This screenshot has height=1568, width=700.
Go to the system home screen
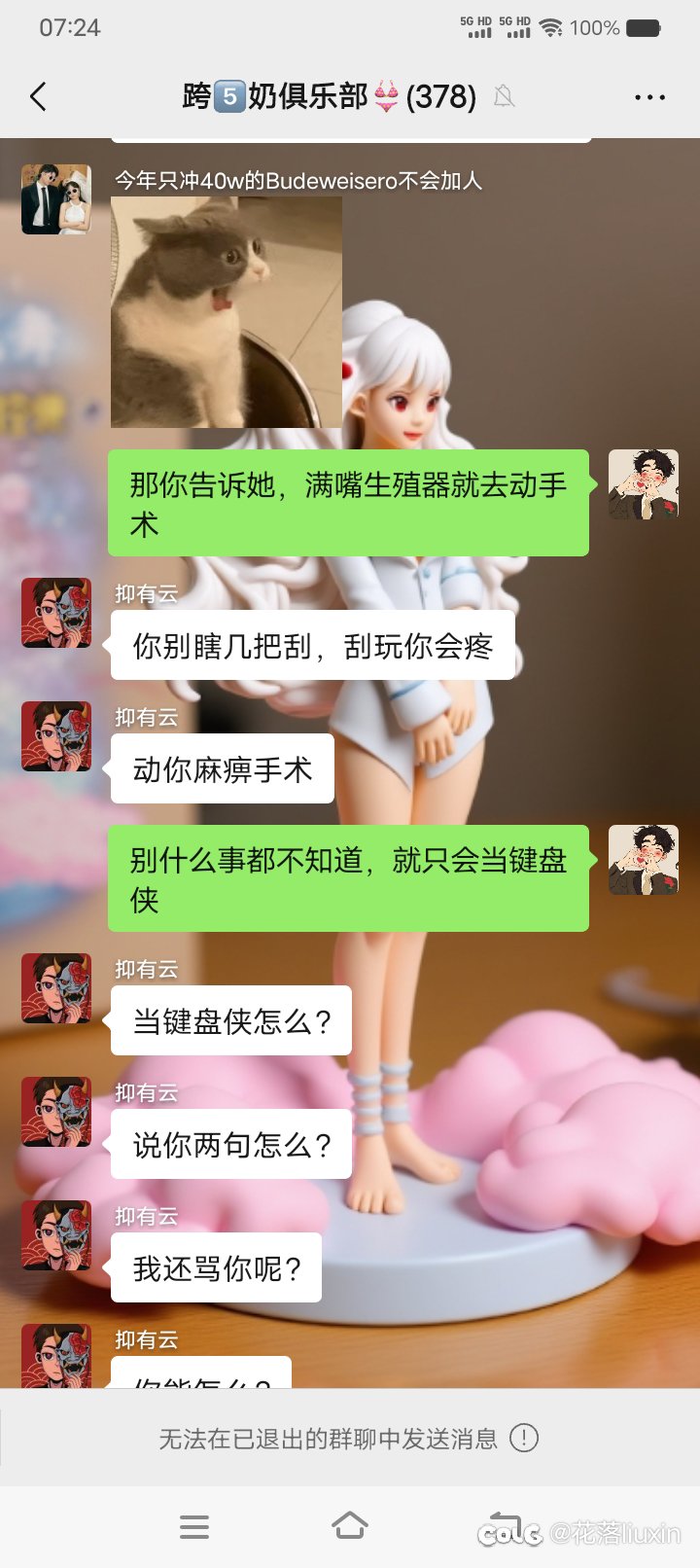(350, 1527)
